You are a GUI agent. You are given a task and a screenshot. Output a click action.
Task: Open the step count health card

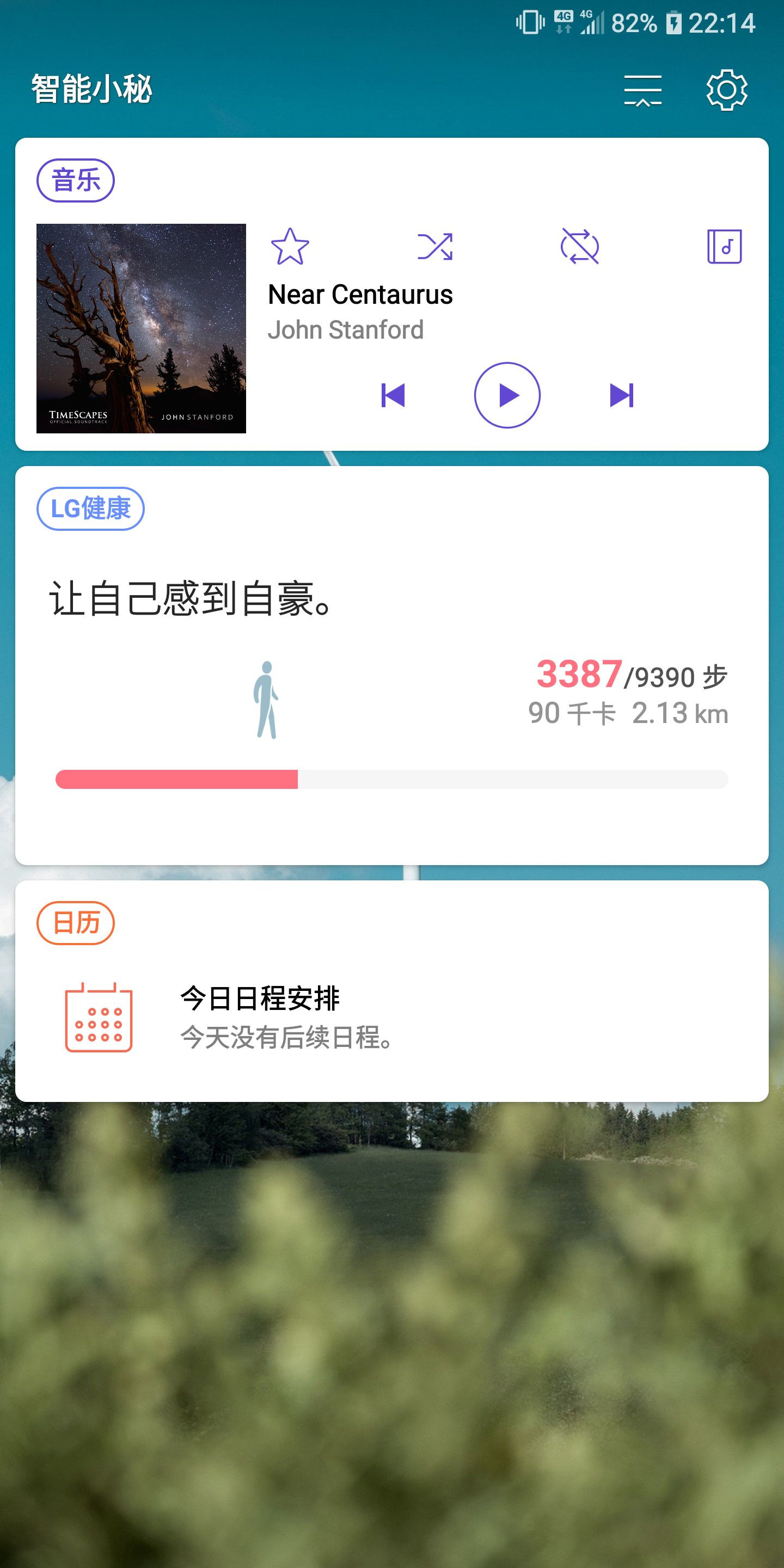pos(392,700)
